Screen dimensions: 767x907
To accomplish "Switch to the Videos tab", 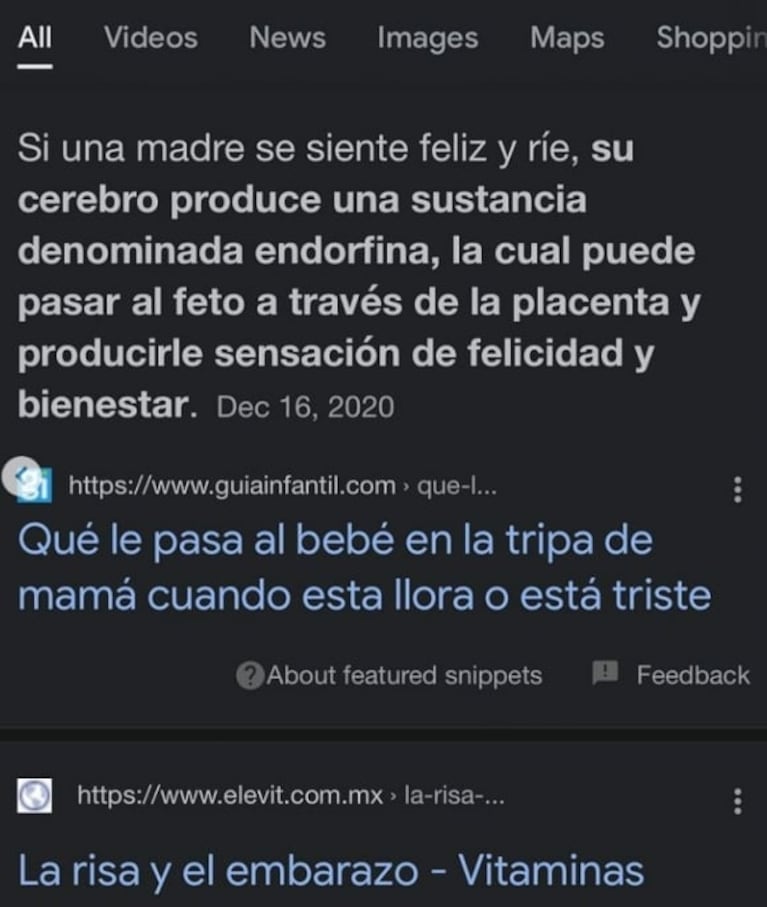I will (151, 38).
